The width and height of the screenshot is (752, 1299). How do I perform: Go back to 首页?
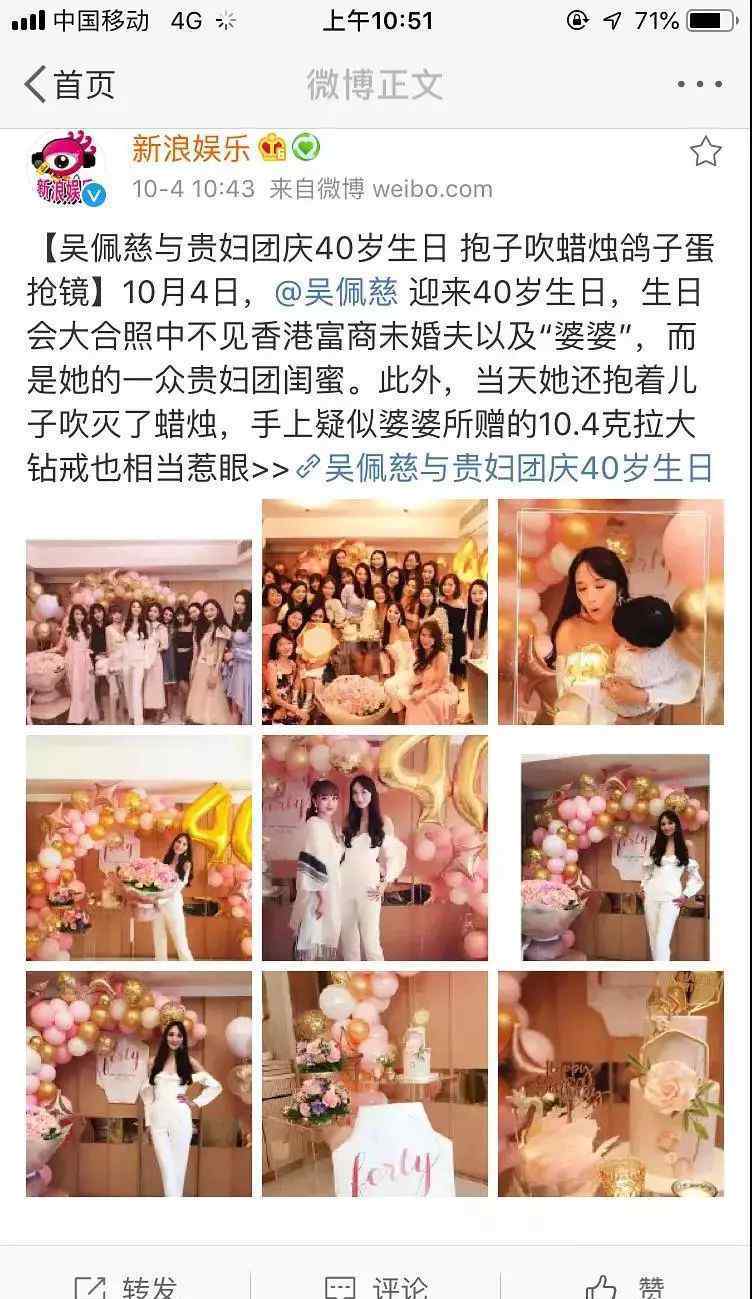[70, 84]
